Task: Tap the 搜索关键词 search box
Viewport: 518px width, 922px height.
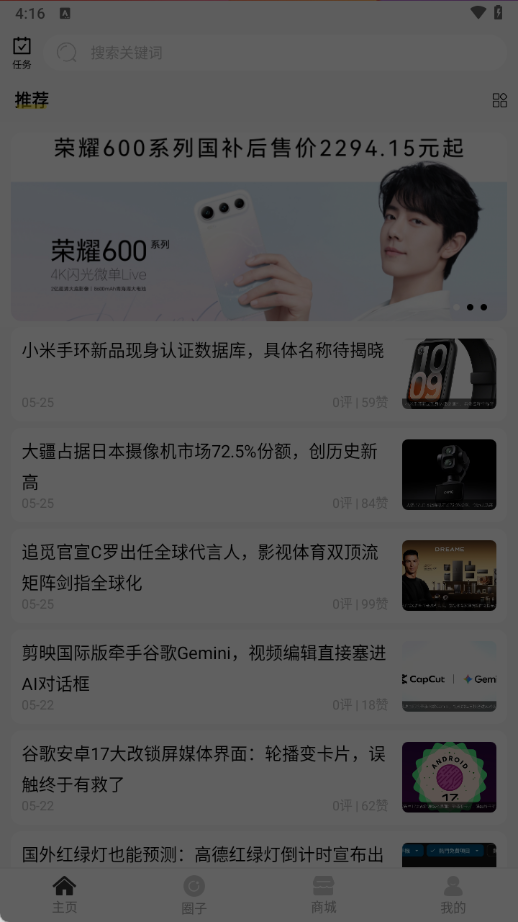Action: point(275,52)
